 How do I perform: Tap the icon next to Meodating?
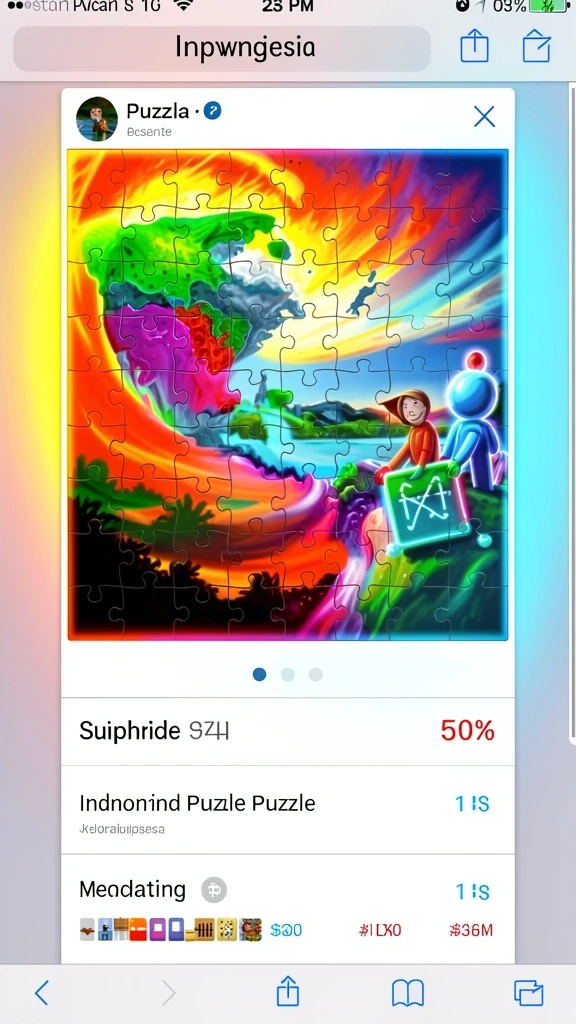pos(214,889)
